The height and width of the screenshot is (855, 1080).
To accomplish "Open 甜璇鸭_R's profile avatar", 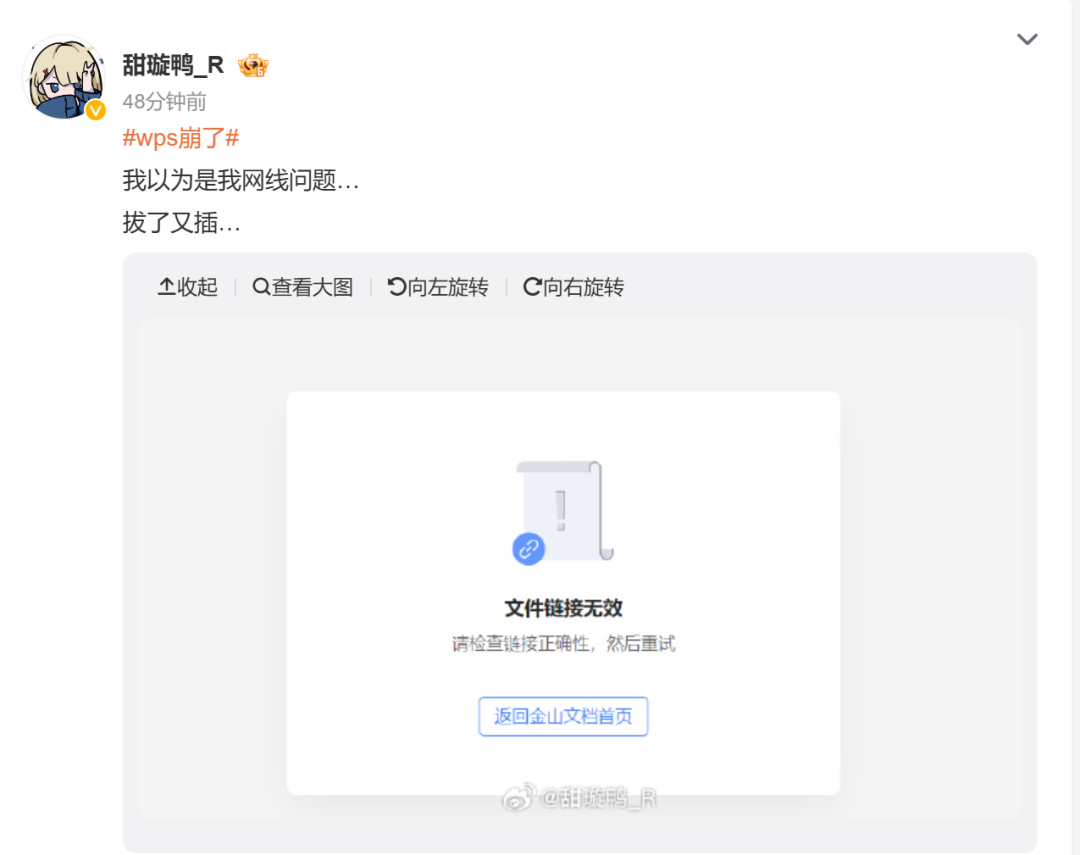I will (63, 80).
